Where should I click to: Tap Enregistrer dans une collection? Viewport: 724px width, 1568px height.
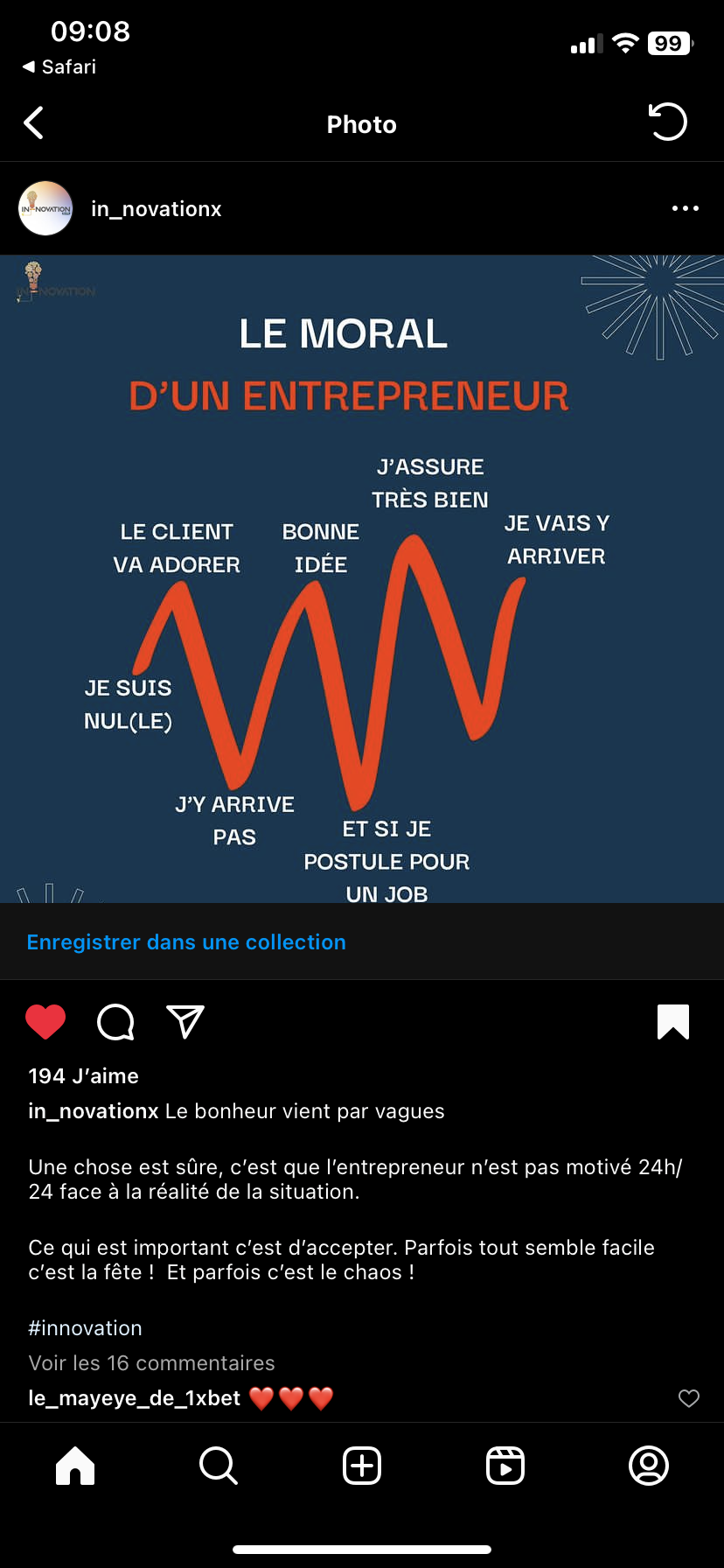point(186,942)
